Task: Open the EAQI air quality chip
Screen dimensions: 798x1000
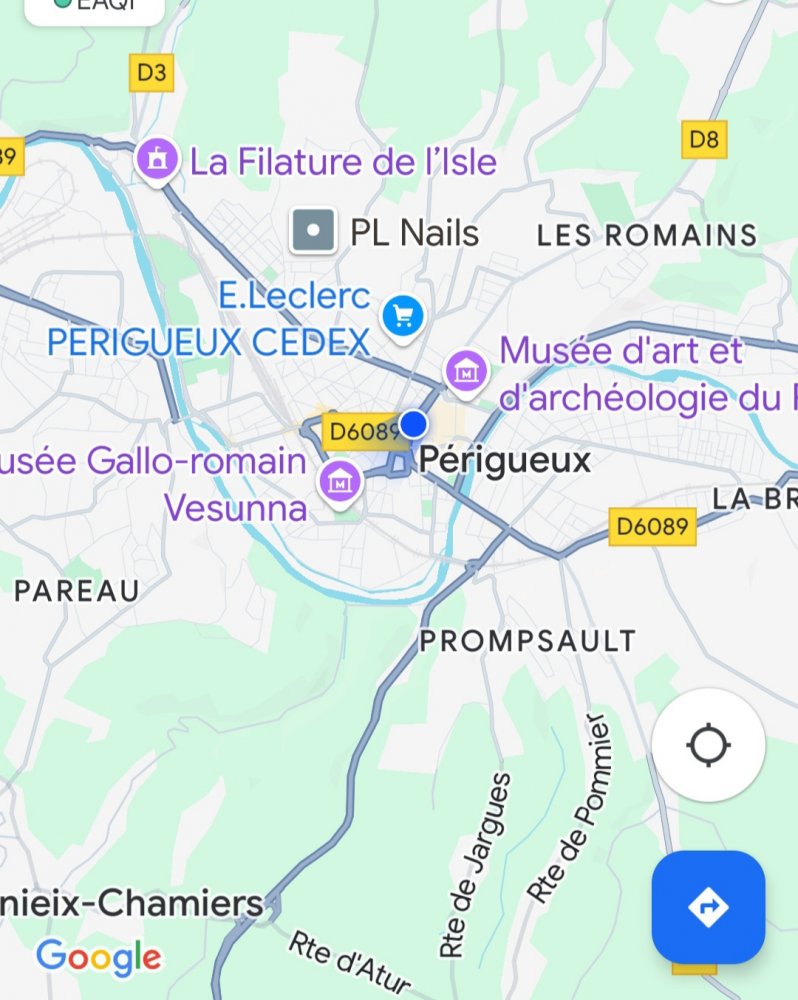Action: coord(94,8)
